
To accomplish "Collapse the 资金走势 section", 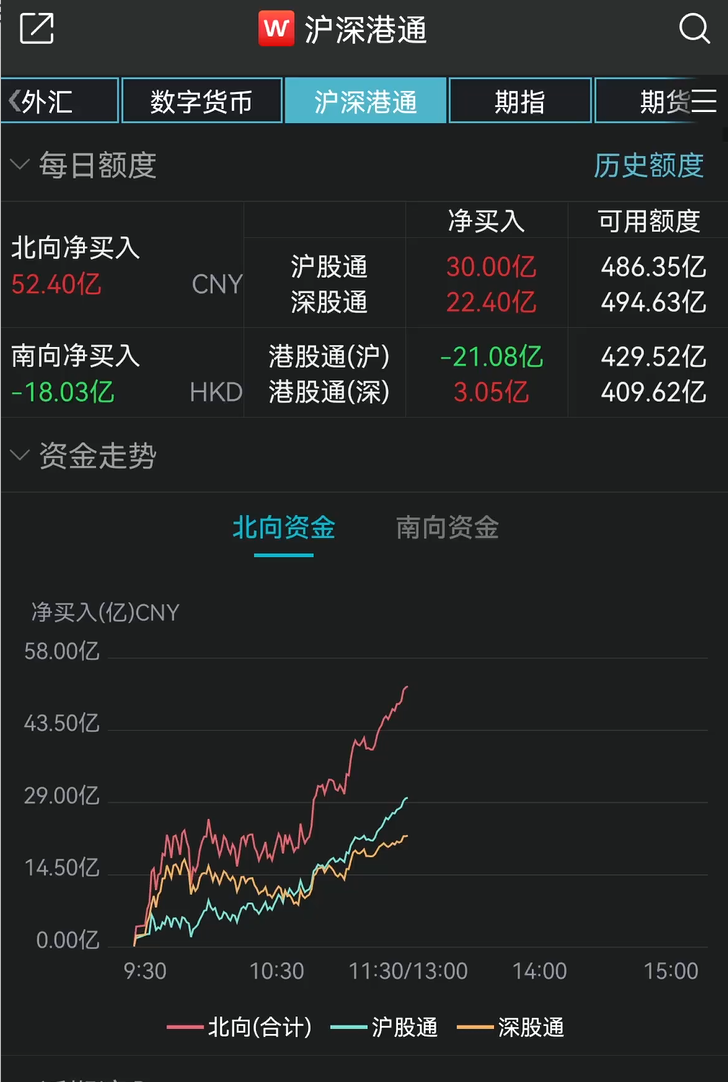I will click(20, 457).
